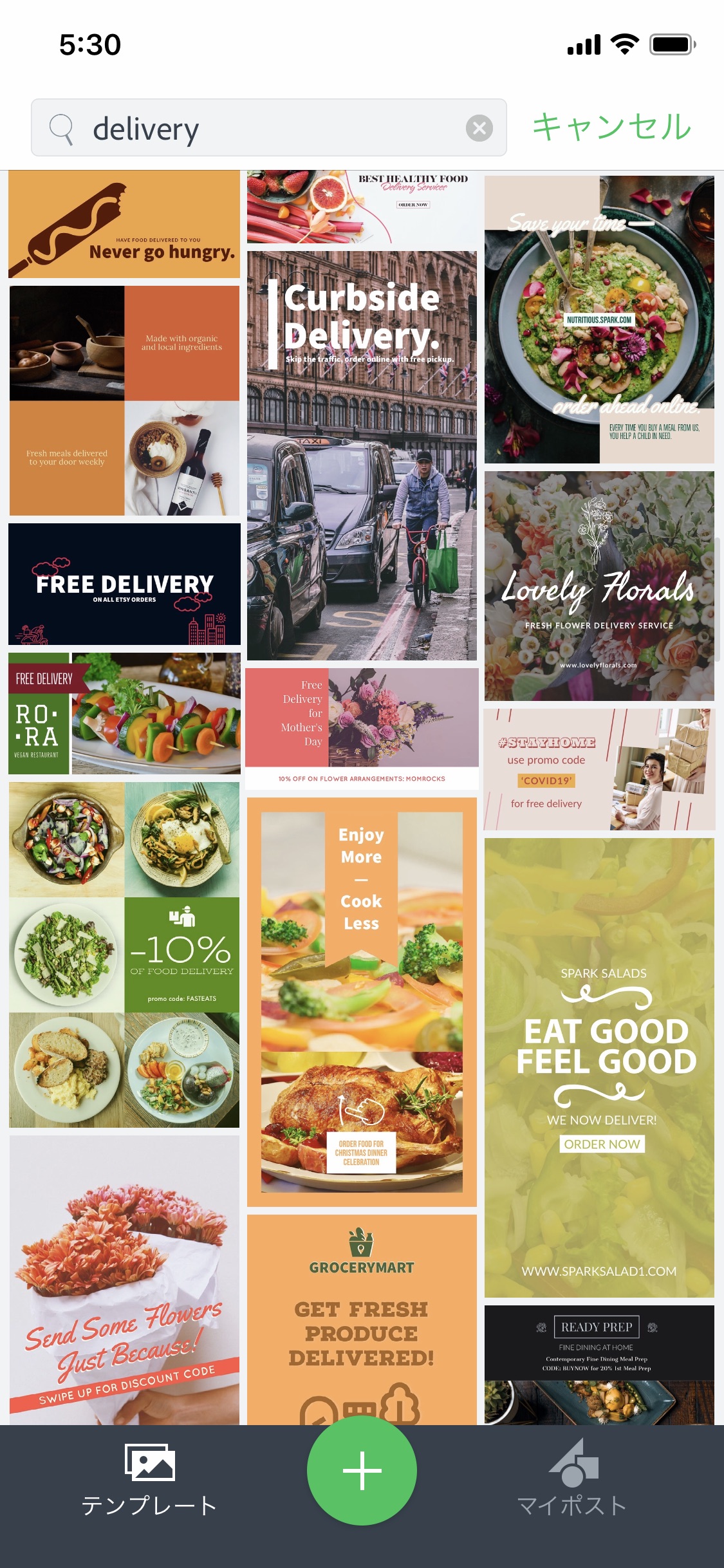Open the Eat Good Feel Good template
Screen dimensions: 724x1568
pos(599,1068)
